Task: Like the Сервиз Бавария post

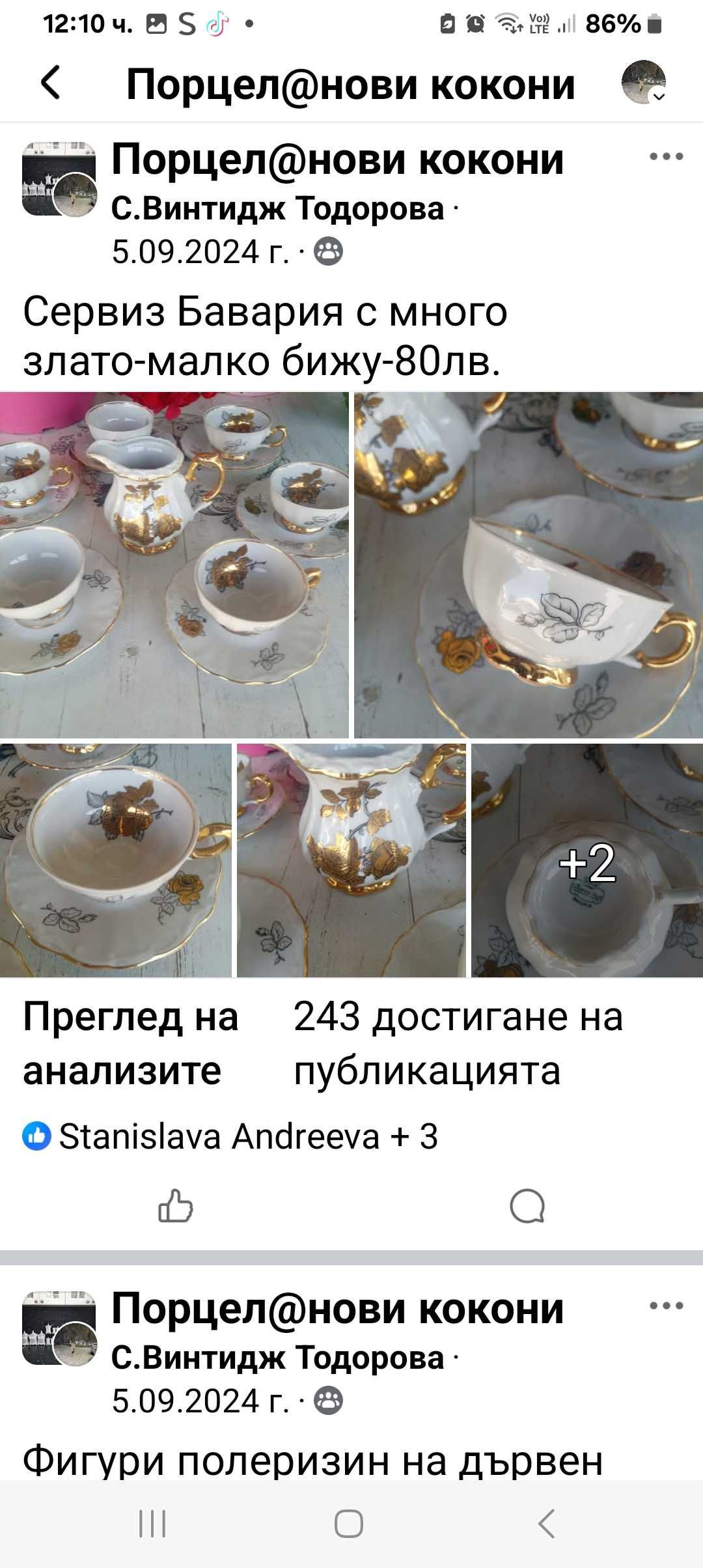Action: click(x=176, y=1205)
